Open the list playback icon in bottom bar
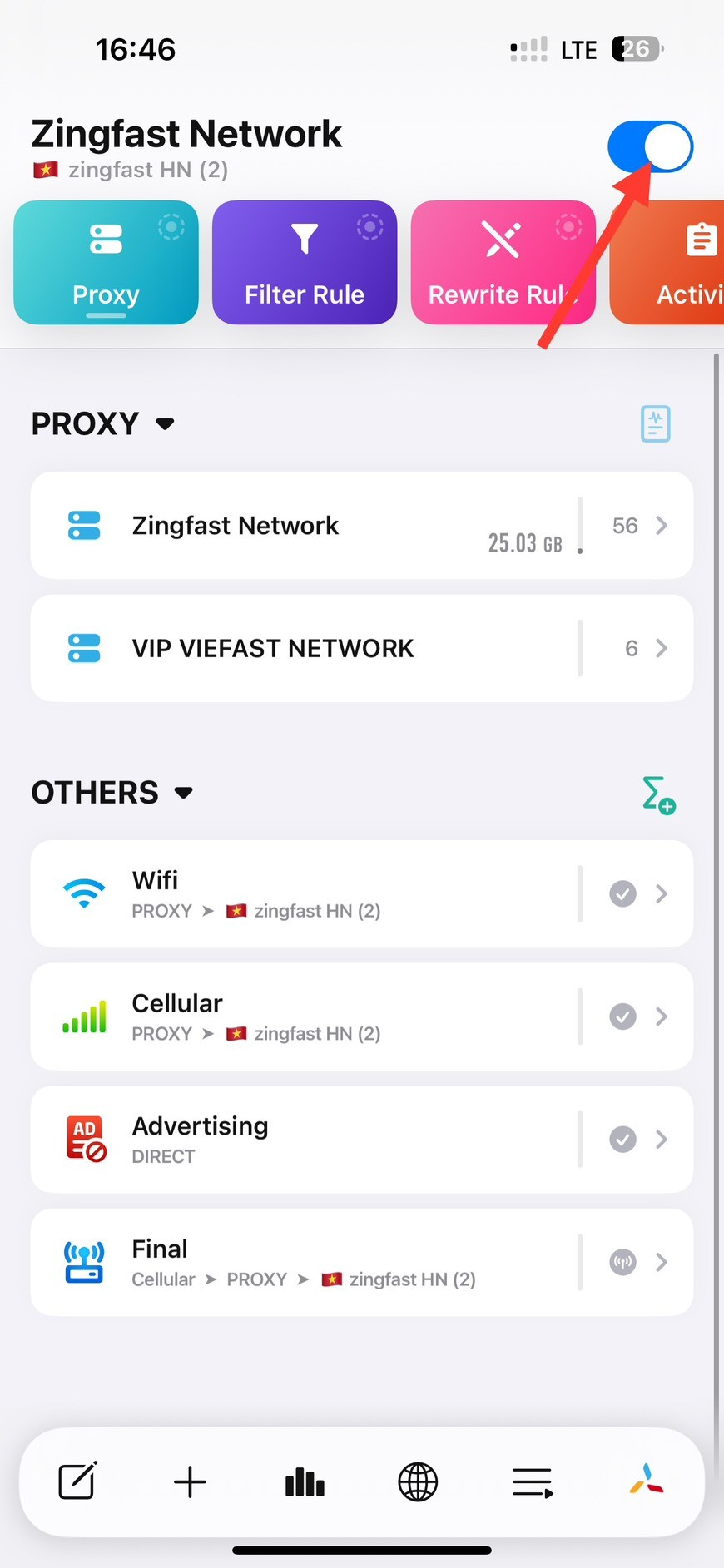 pos(533,1481)
